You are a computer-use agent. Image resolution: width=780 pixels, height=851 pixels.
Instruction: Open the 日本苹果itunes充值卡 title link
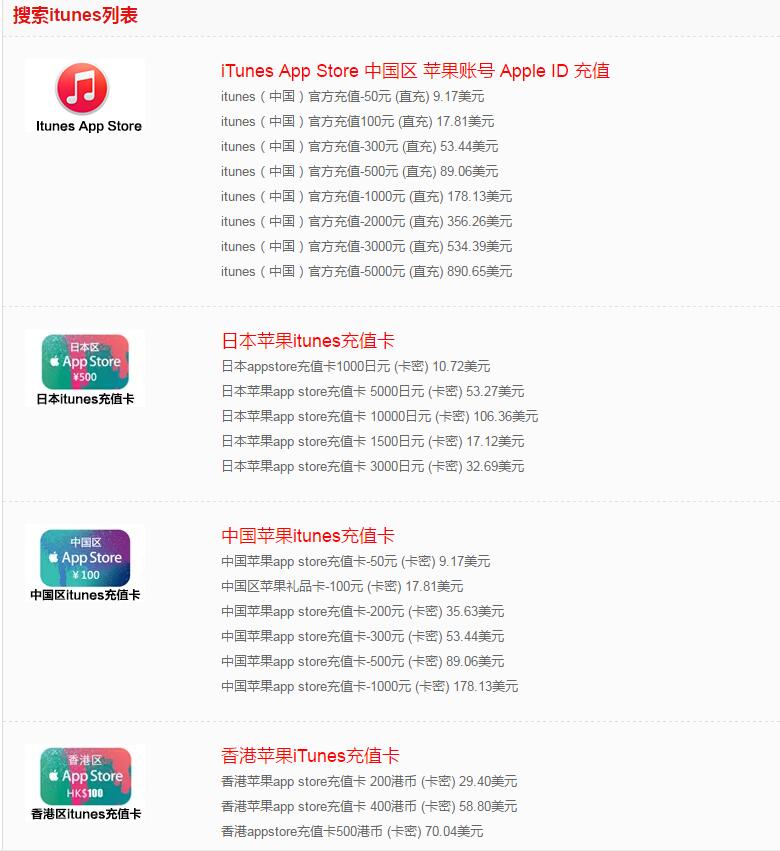(308, 341)
